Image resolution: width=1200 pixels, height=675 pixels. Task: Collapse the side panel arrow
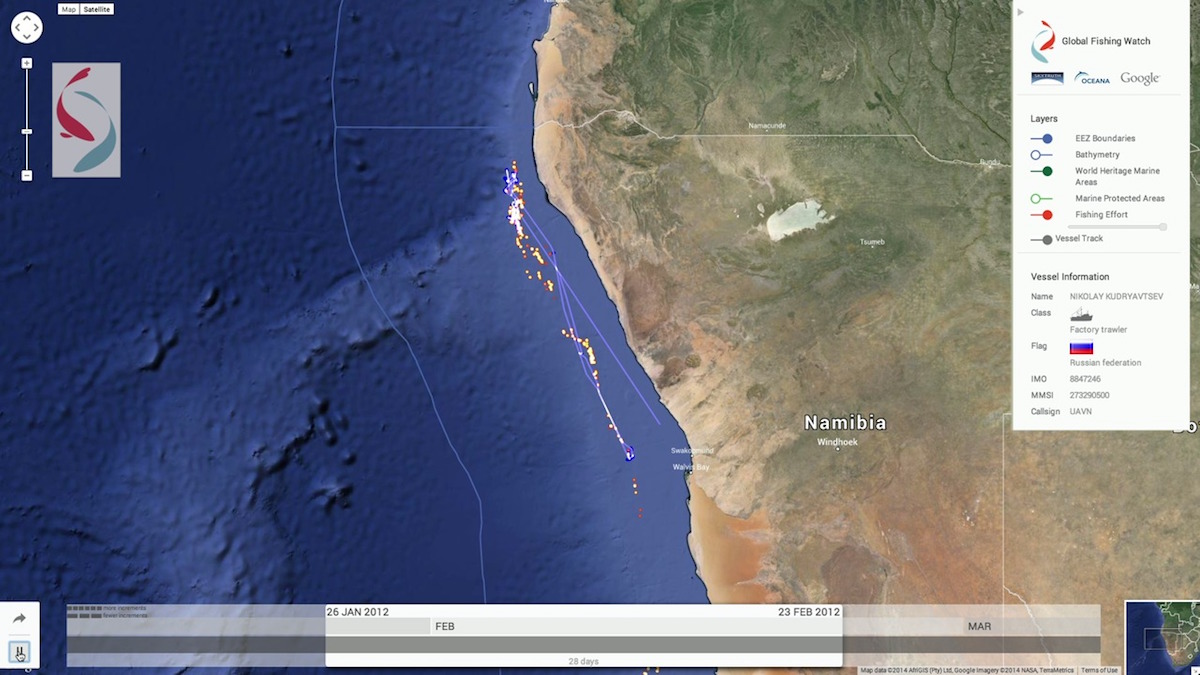(1020, 12)
